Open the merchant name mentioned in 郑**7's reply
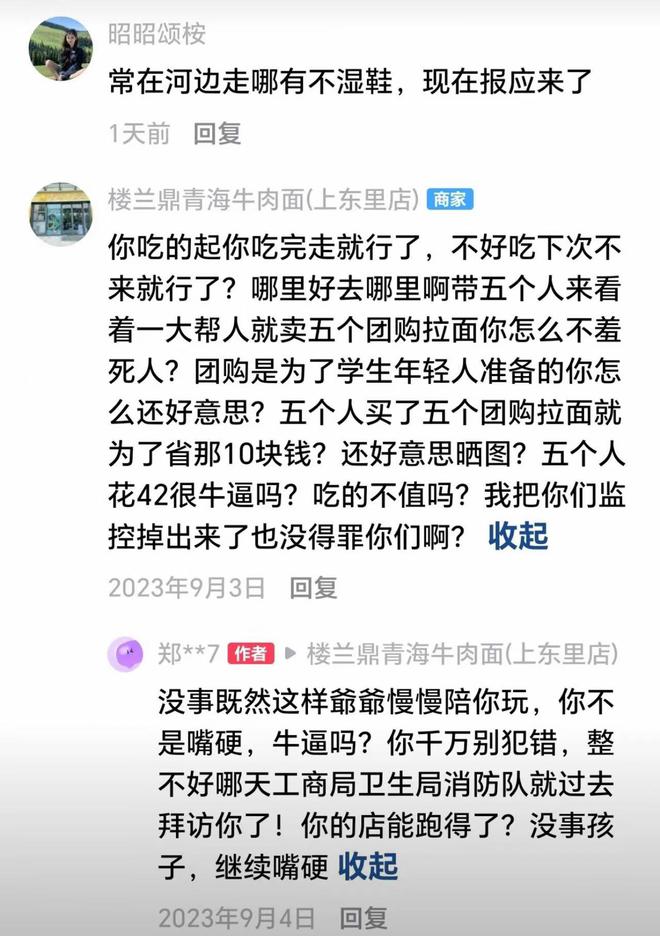The height and width of the screenshot is (936, 660). pyautogui.click(x=462, y=655)
